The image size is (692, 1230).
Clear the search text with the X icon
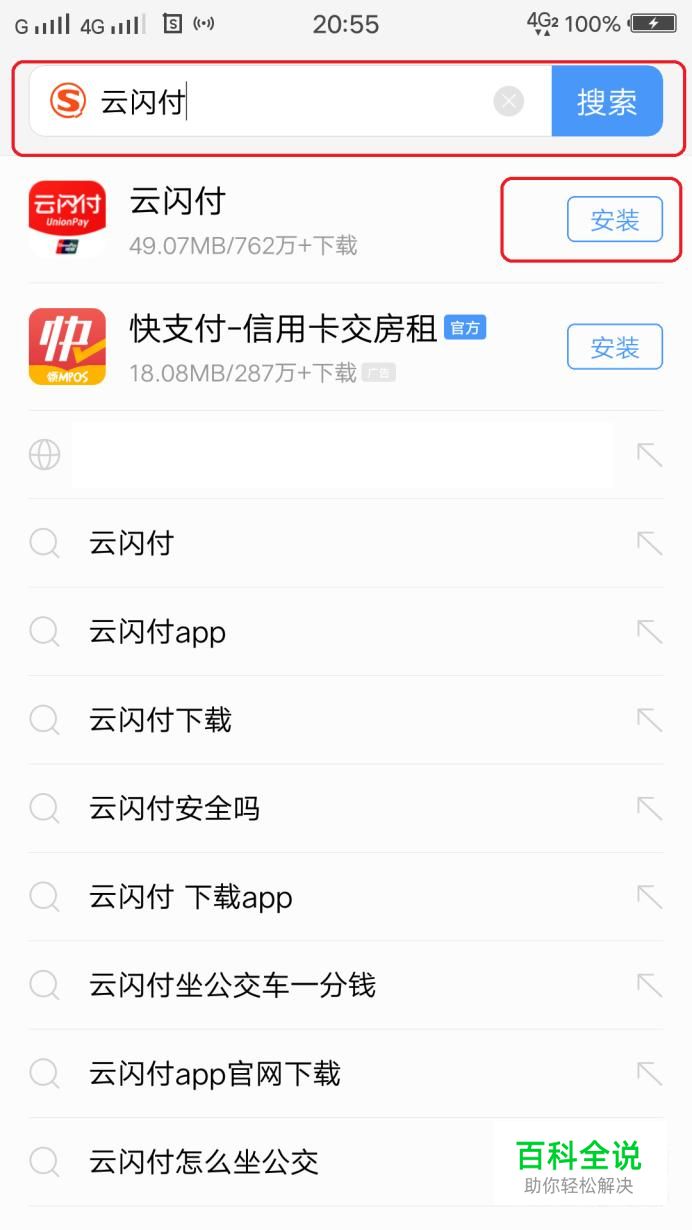tap(508, 101)
